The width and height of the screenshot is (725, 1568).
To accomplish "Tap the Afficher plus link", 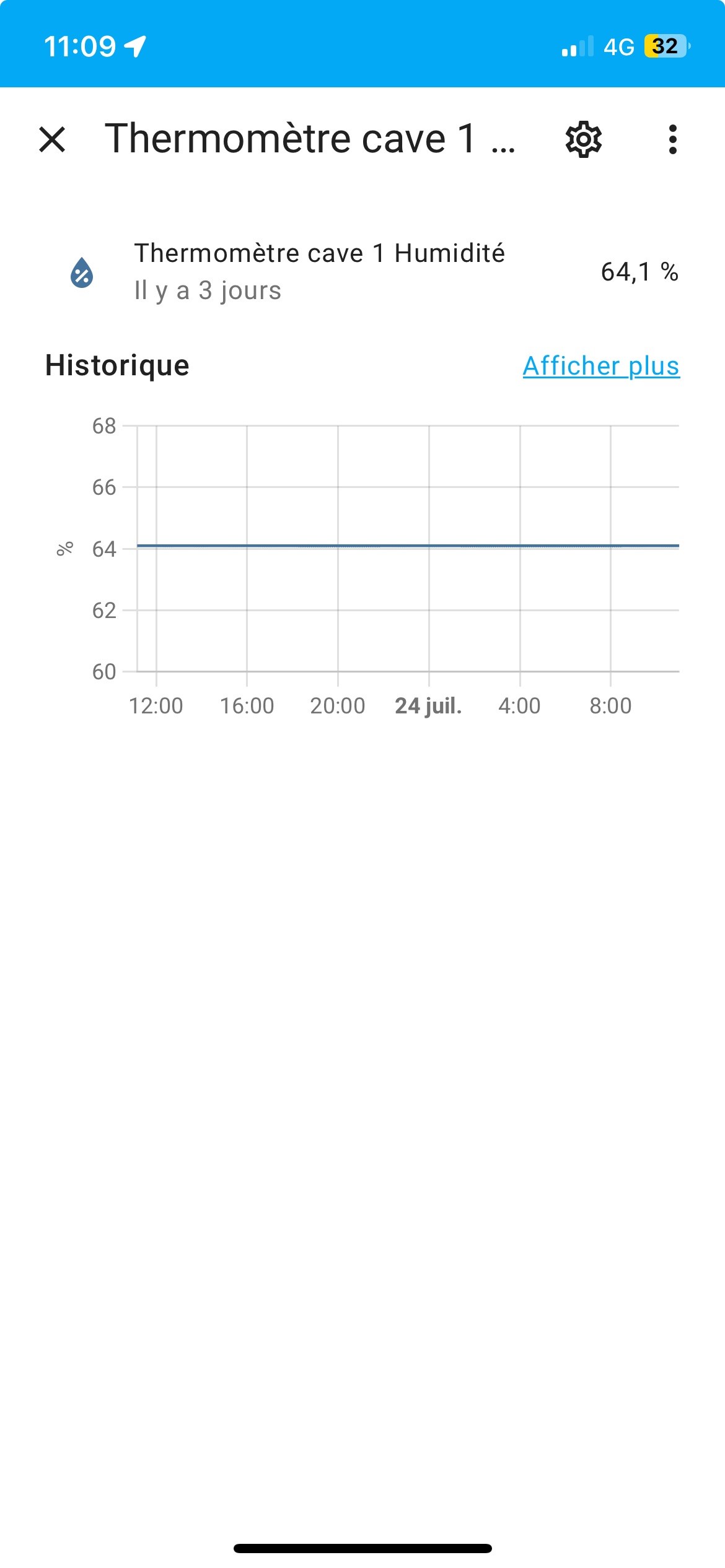I will click(x=601, y=365).
